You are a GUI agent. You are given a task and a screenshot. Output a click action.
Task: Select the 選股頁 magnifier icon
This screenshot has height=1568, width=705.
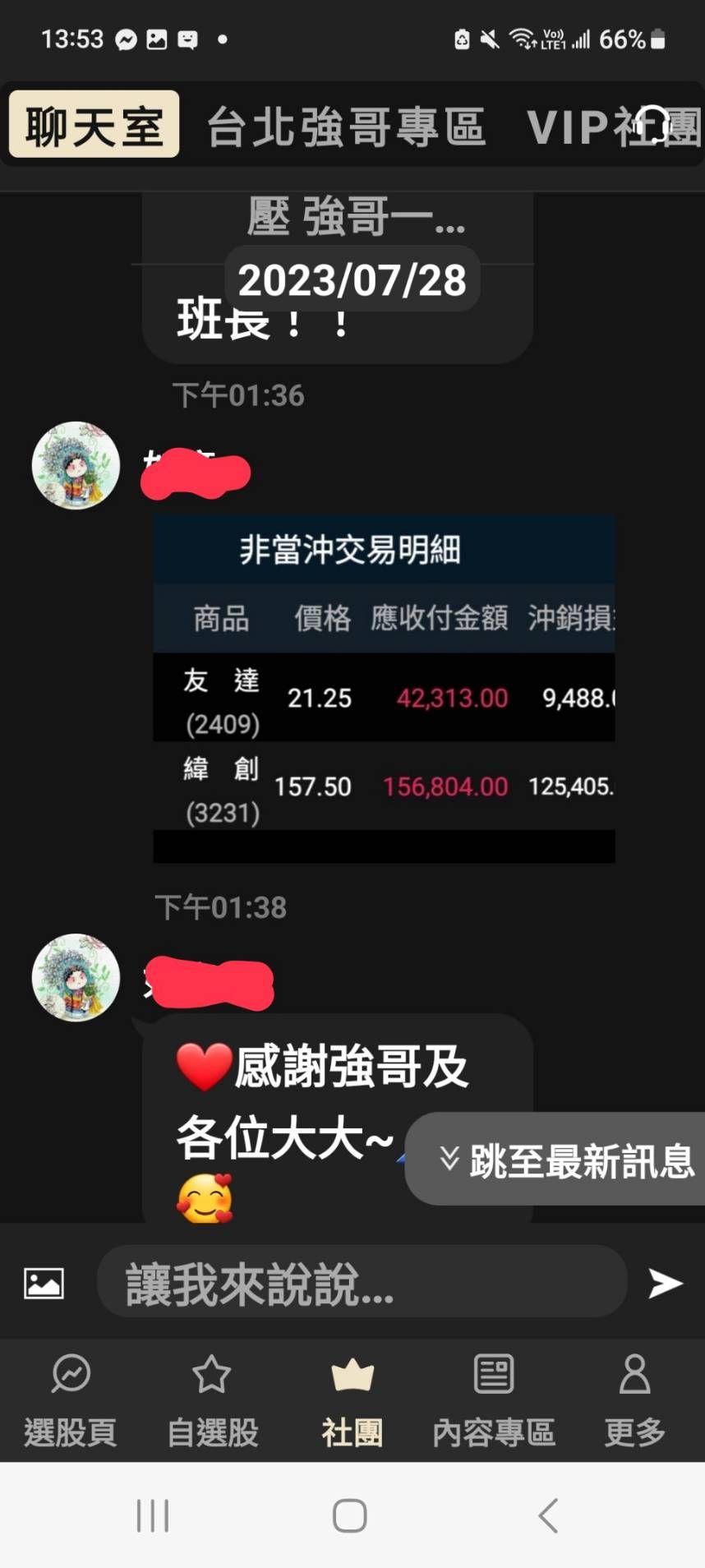click(71, 1371)
